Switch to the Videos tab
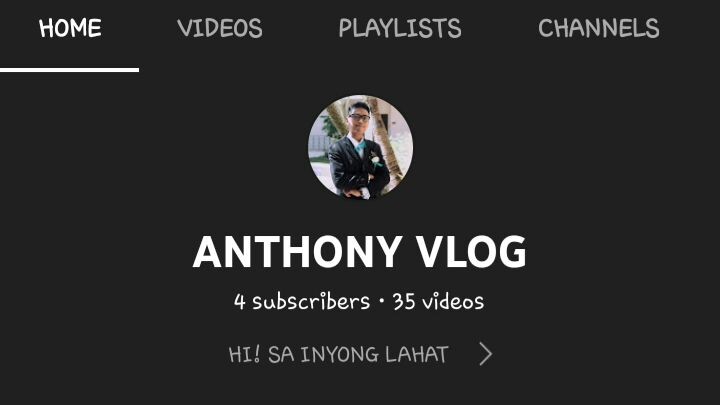This screenshot has width=720, height=405. pos(220,29)
